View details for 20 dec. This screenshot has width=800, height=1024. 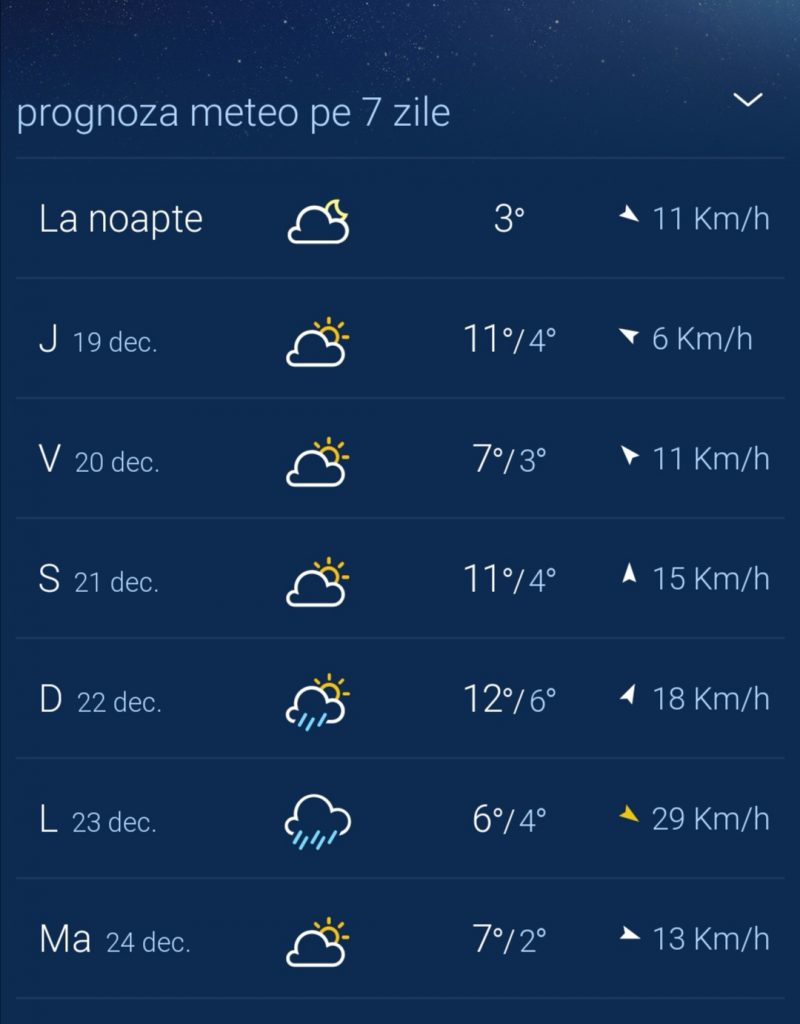[x=400, y=460]
